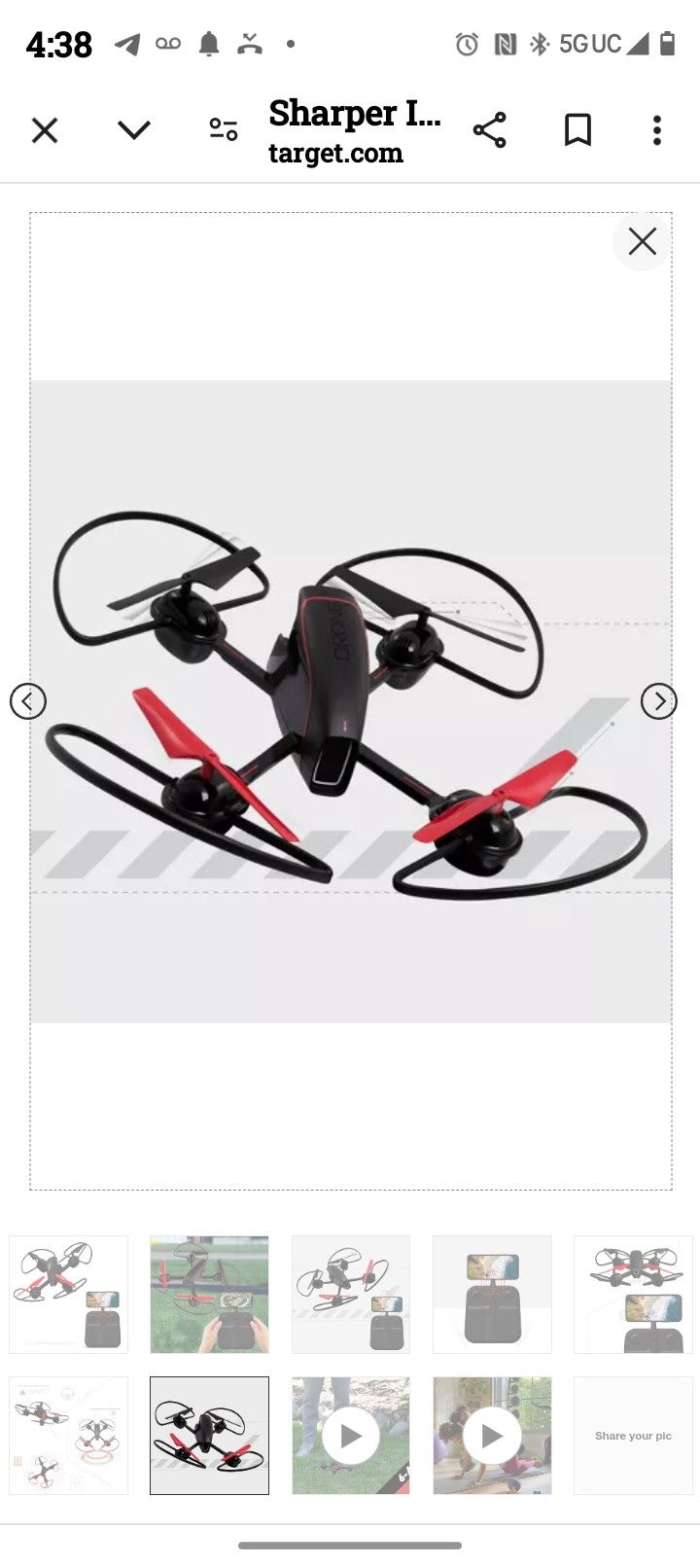
Task: Open Bluetooth settings from the status bar
Action: click(x=538, y=44)
